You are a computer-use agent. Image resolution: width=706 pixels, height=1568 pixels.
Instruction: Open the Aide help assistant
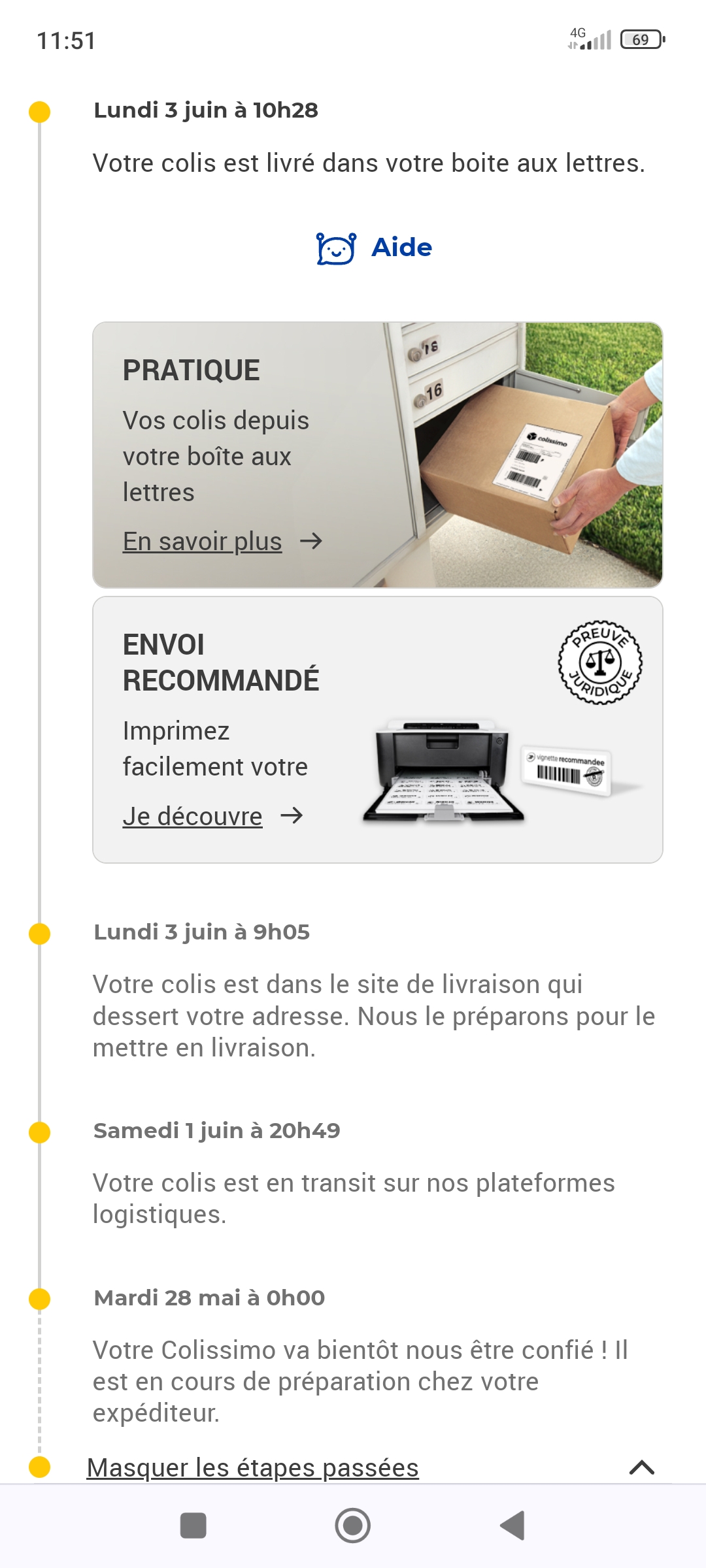375,248
